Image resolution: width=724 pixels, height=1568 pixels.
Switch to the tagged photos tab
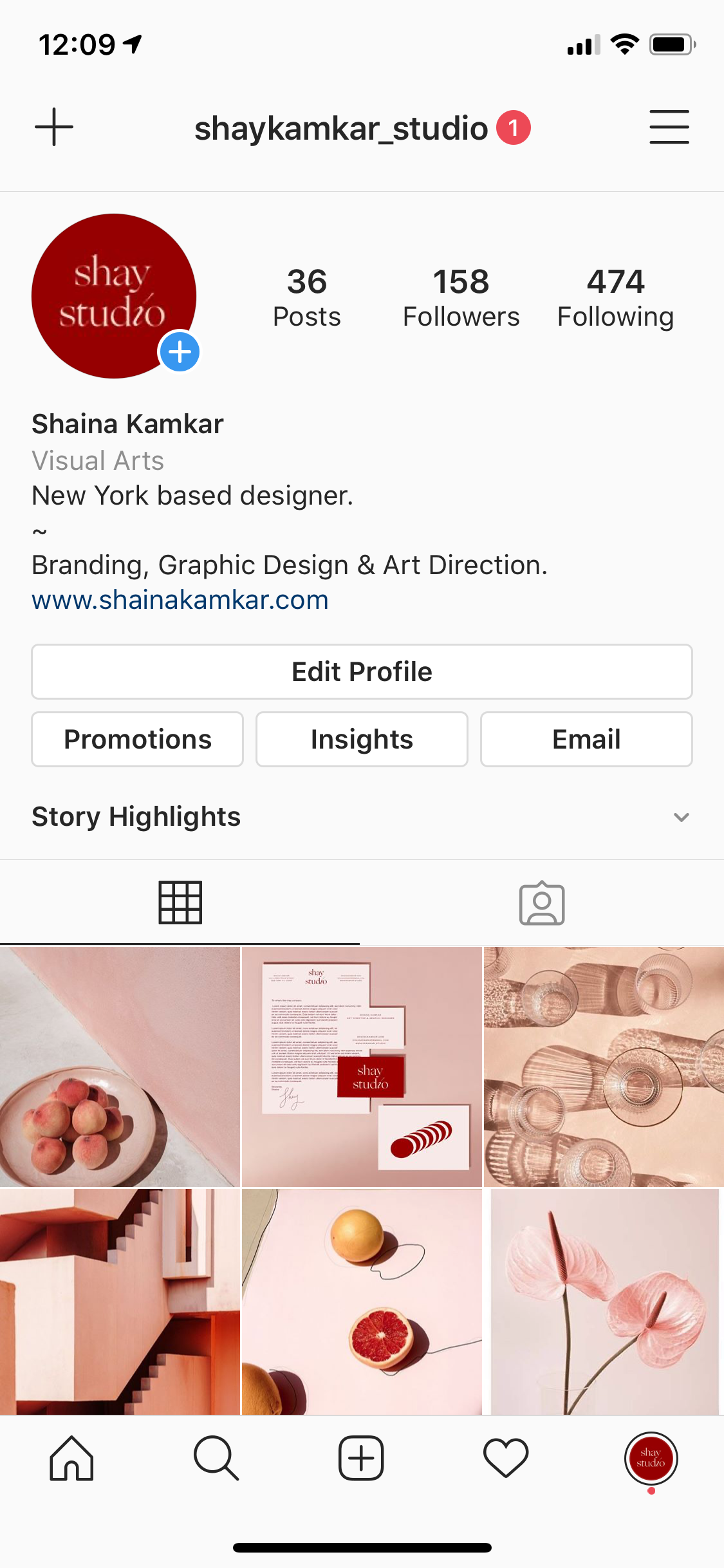pos(542,902)
